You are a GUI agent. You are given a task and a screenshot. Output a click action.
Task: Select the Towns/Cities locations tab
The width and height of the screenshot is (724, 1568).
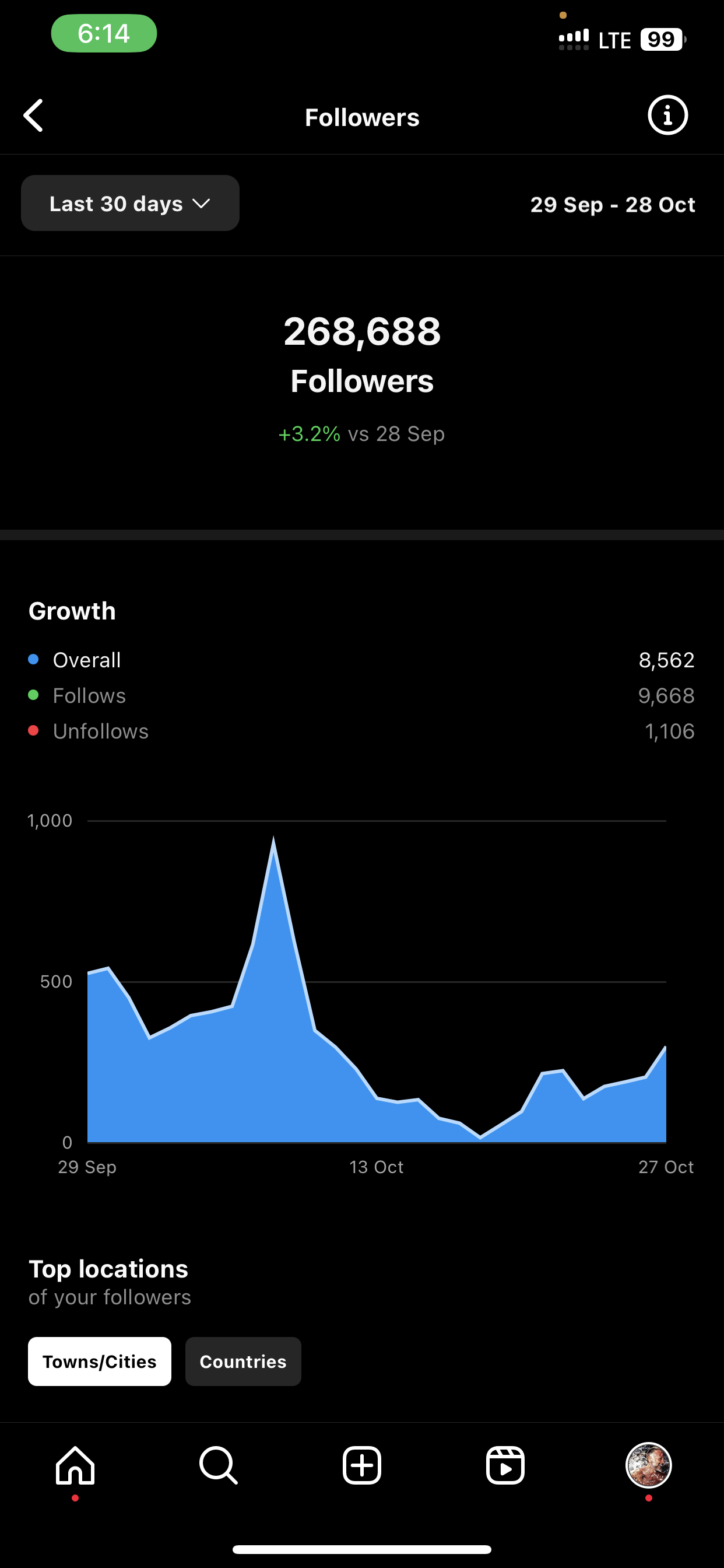(x=100, y=1361)
